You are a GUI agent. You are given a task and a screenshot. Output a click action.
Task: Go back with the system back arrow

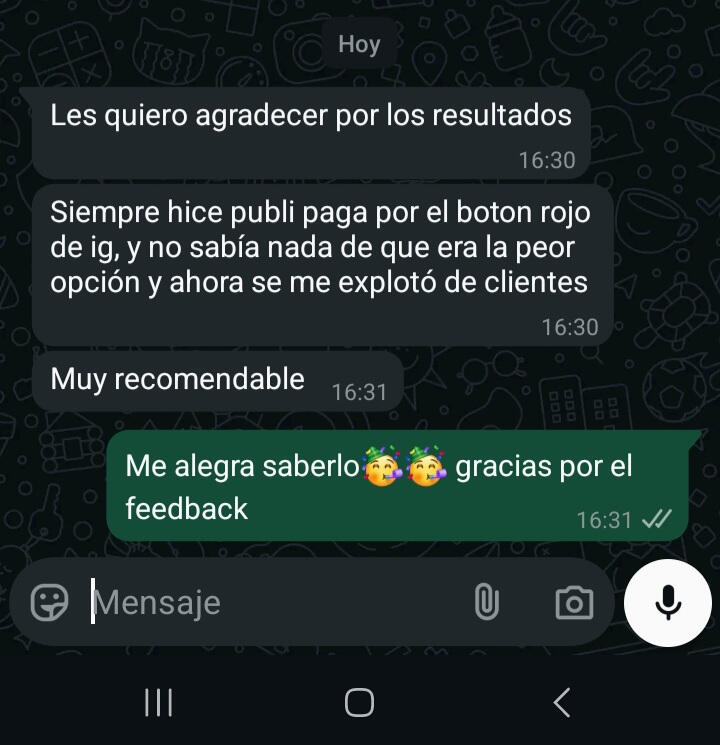[562, 702]
